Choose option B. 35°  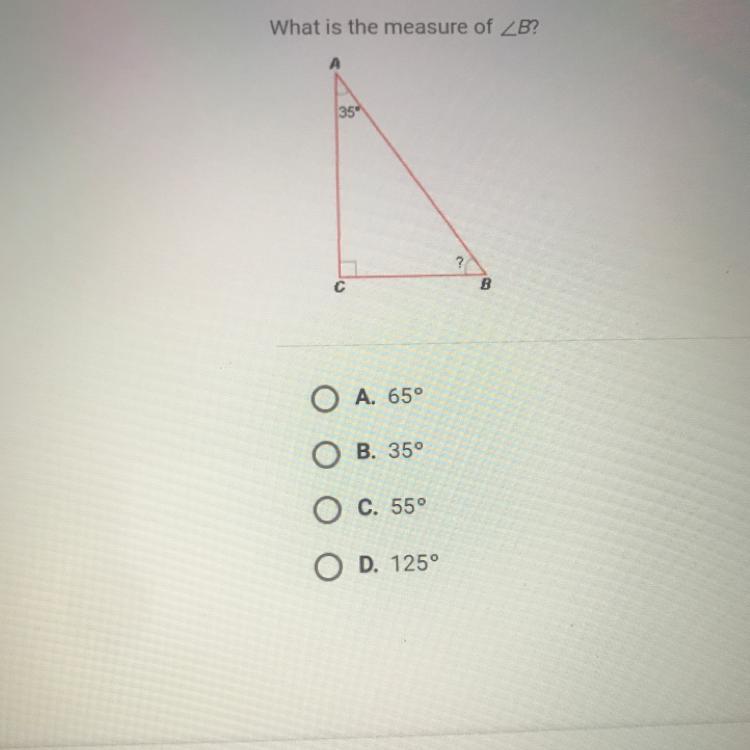321,455
